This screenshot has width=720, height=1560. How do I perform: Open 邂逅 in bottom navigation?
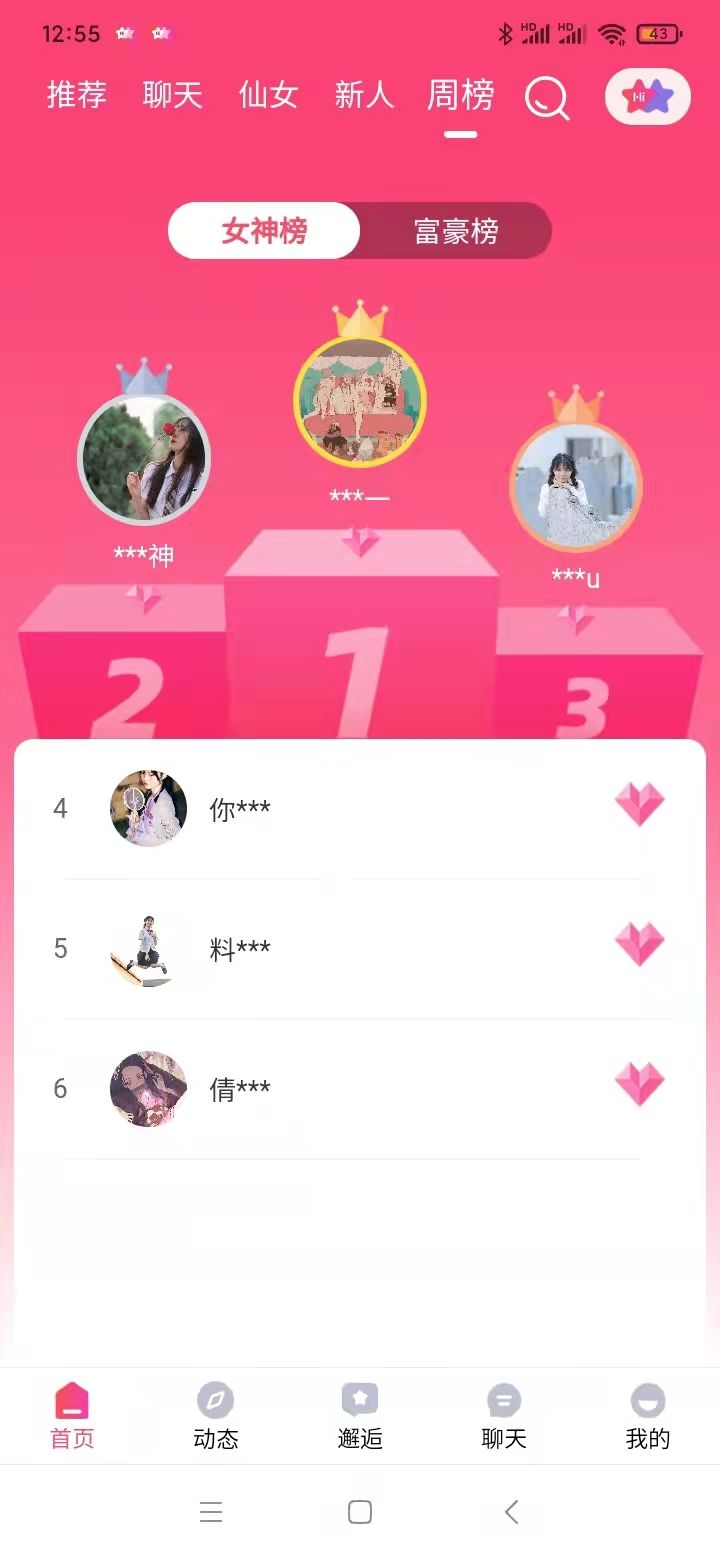pyautogui.click(x=360, y=1416)
